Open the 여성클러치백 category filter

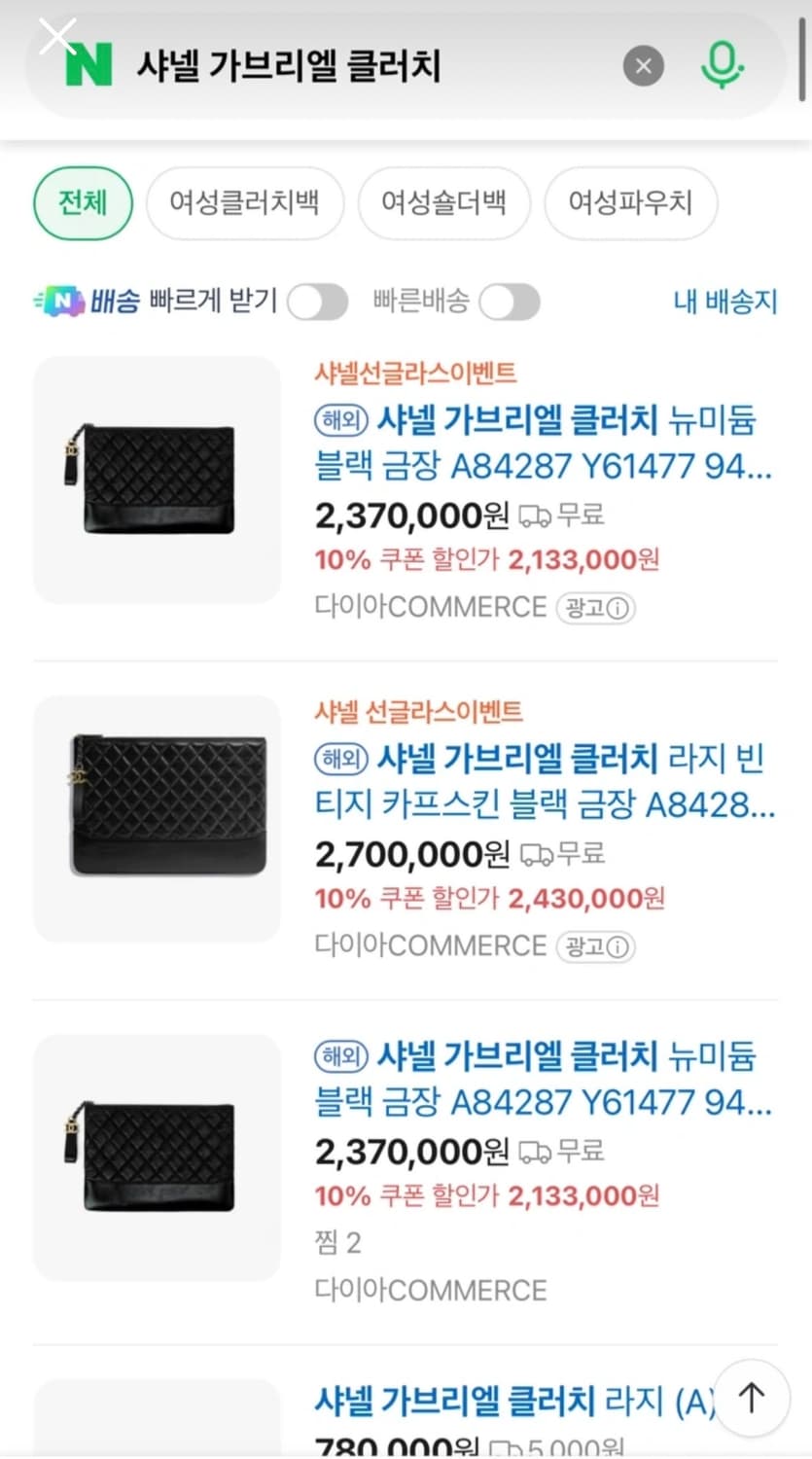[x=245, y=203]
